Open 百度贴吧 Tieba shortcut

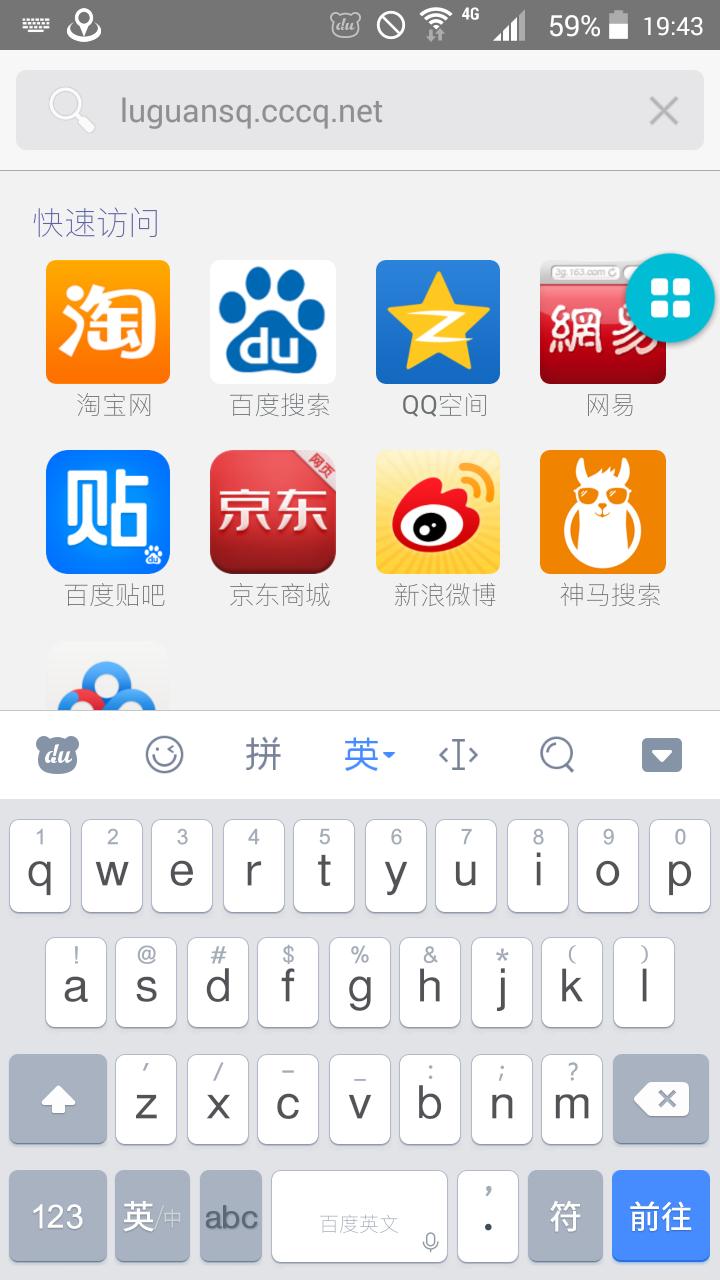[x=107, y=512]
